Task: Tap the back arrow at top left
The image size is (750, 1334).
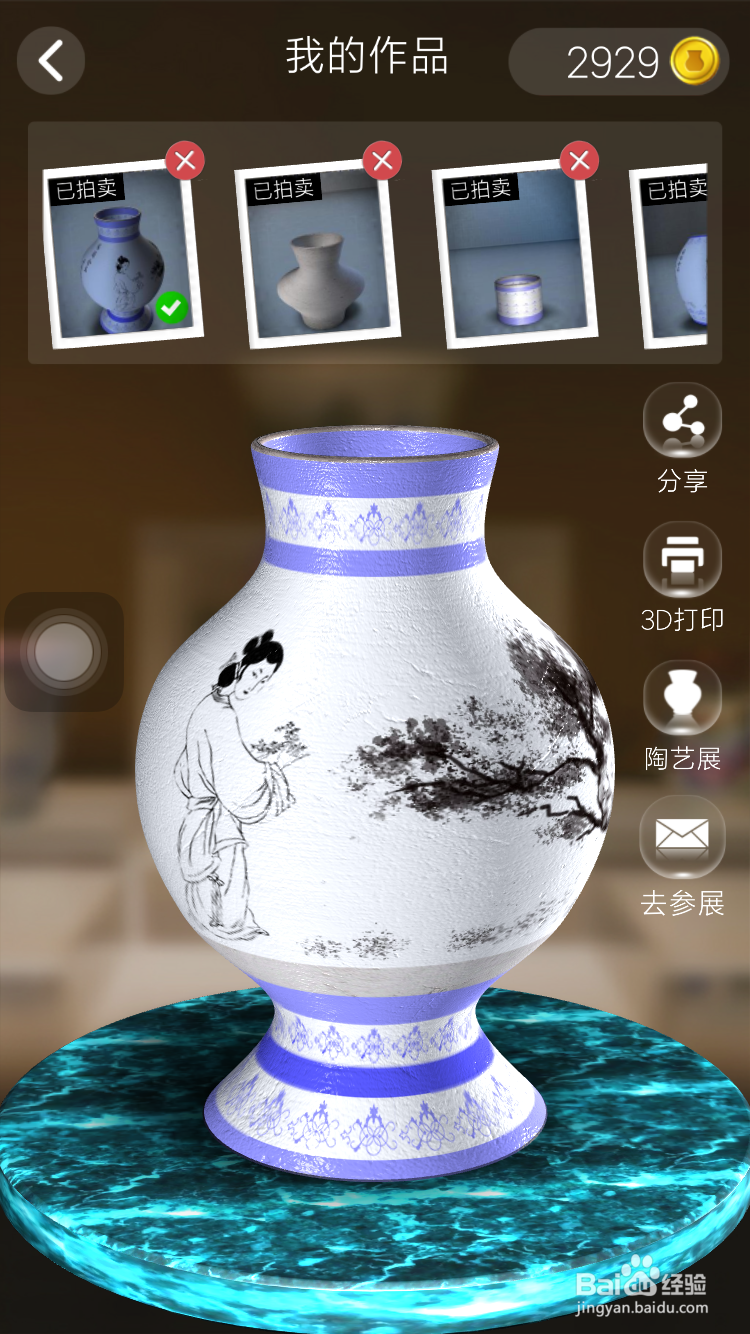Action: [x=50, y=60]
